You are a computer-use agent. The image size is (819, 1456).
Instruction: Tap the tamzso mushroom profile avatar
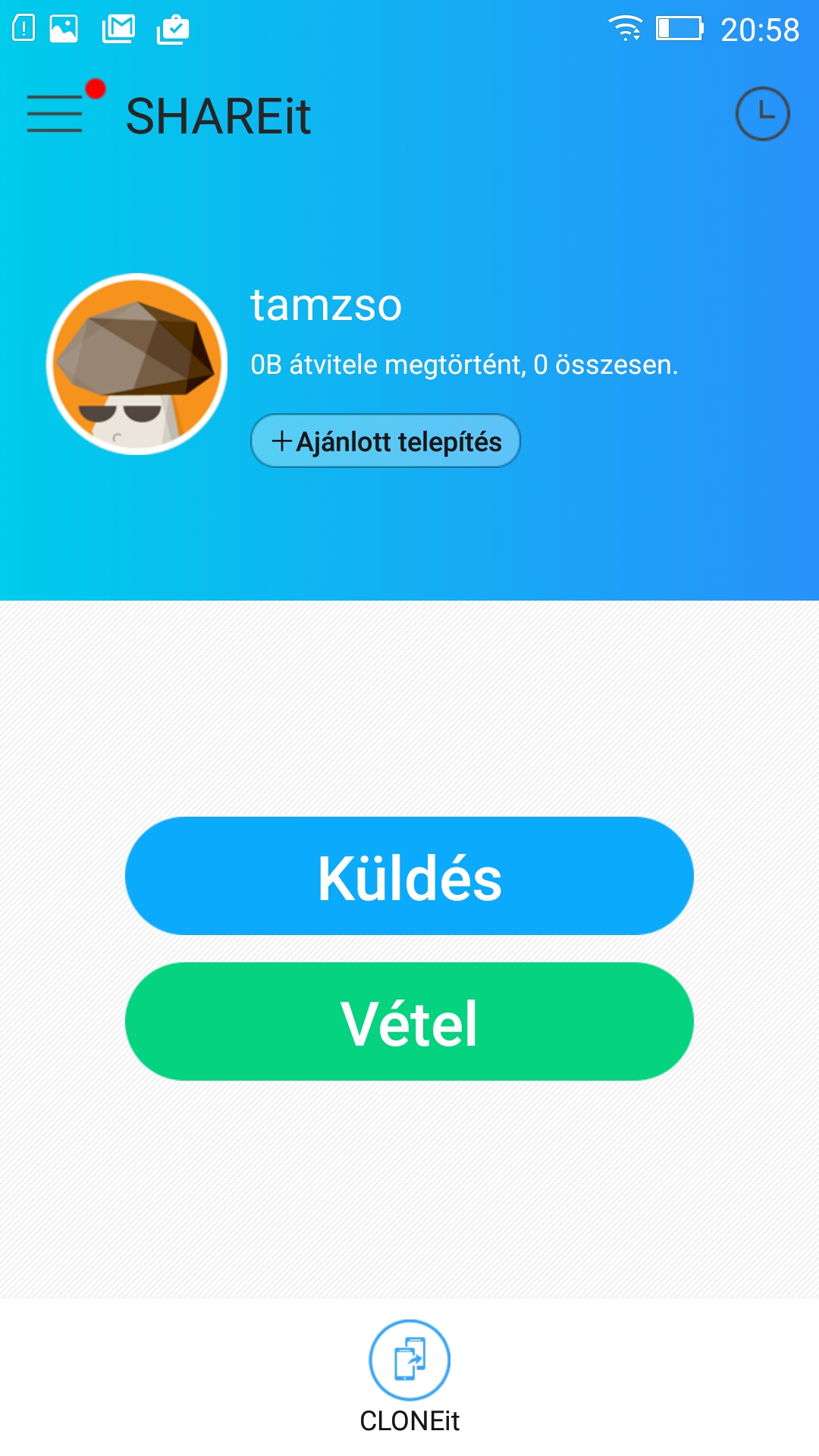coord(136,364)
